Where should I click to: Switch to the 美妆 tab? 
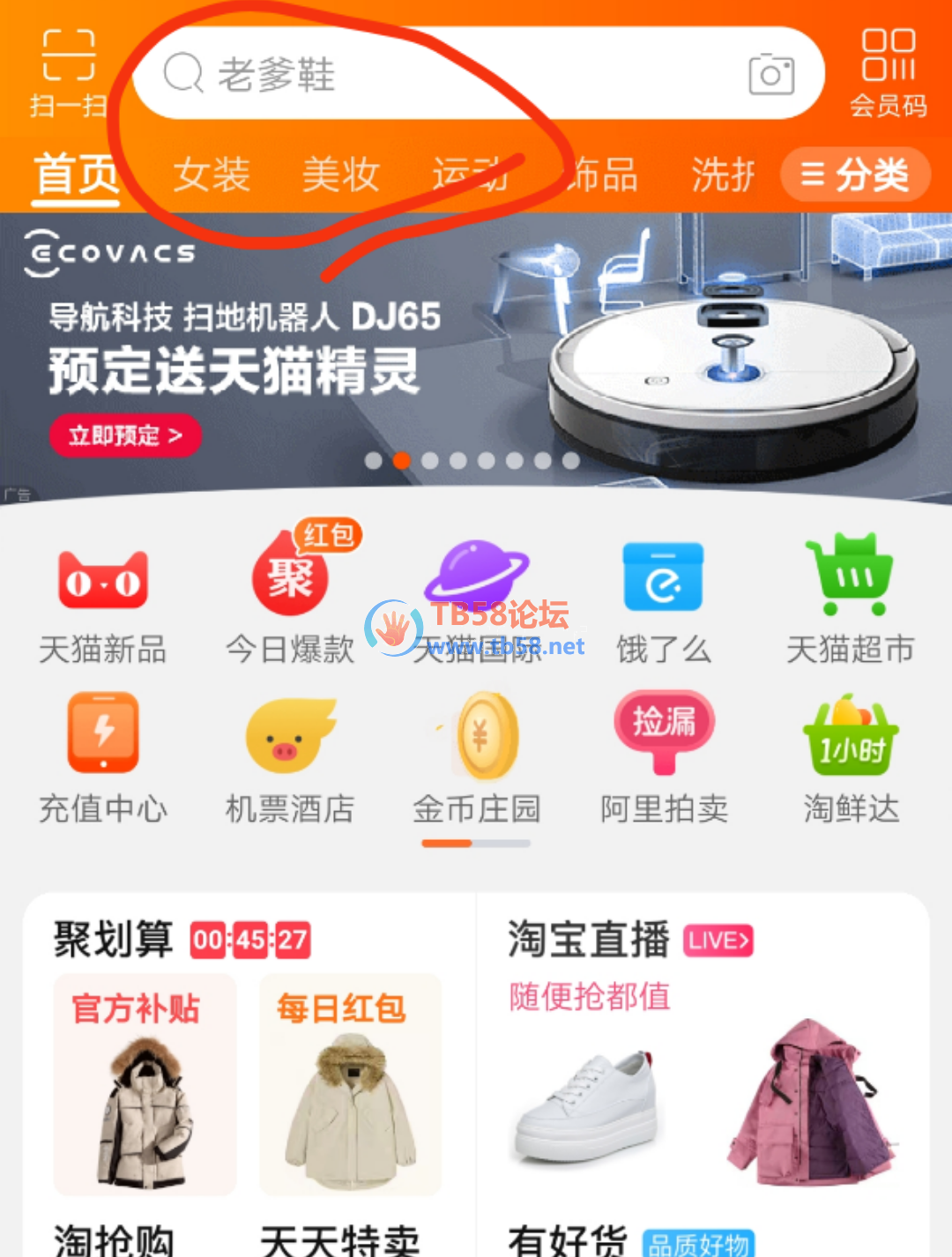coord(340,175)
